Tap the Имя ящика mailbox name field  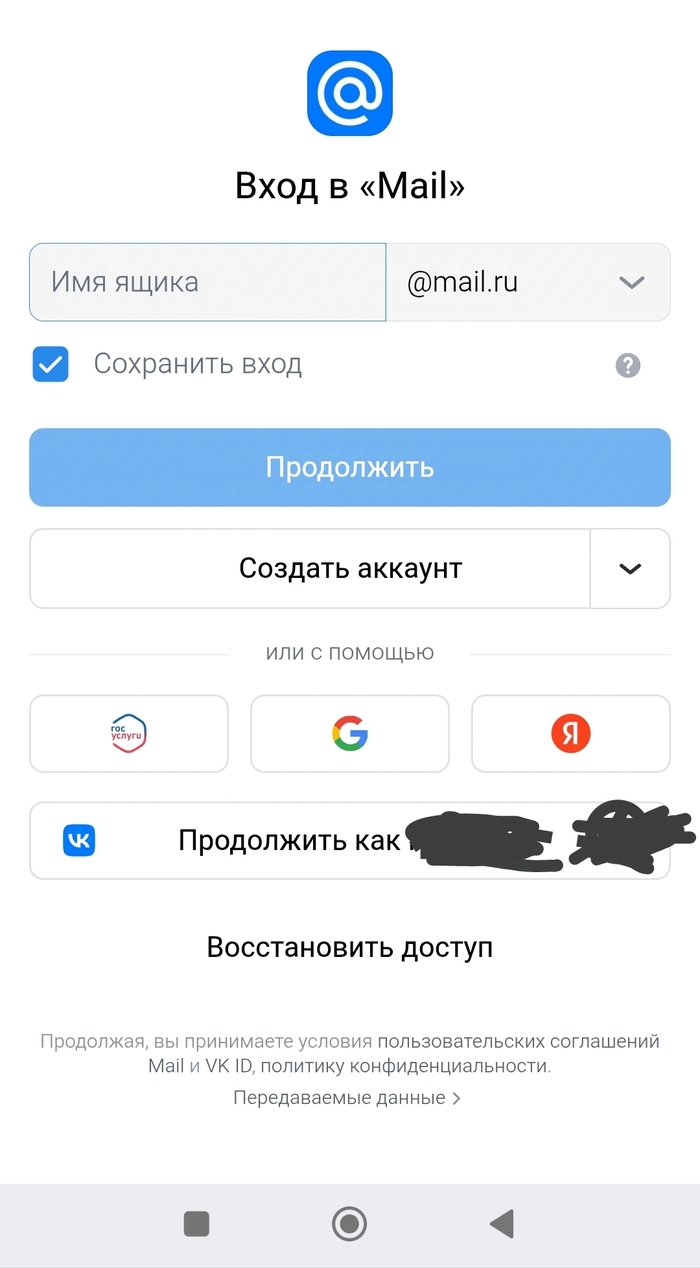pos(208,282)
